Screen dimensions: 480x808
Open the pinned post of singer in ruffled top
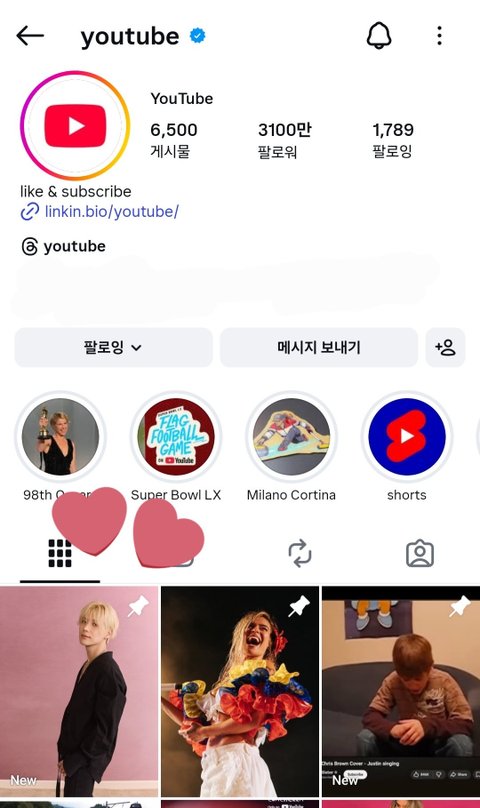240,691
